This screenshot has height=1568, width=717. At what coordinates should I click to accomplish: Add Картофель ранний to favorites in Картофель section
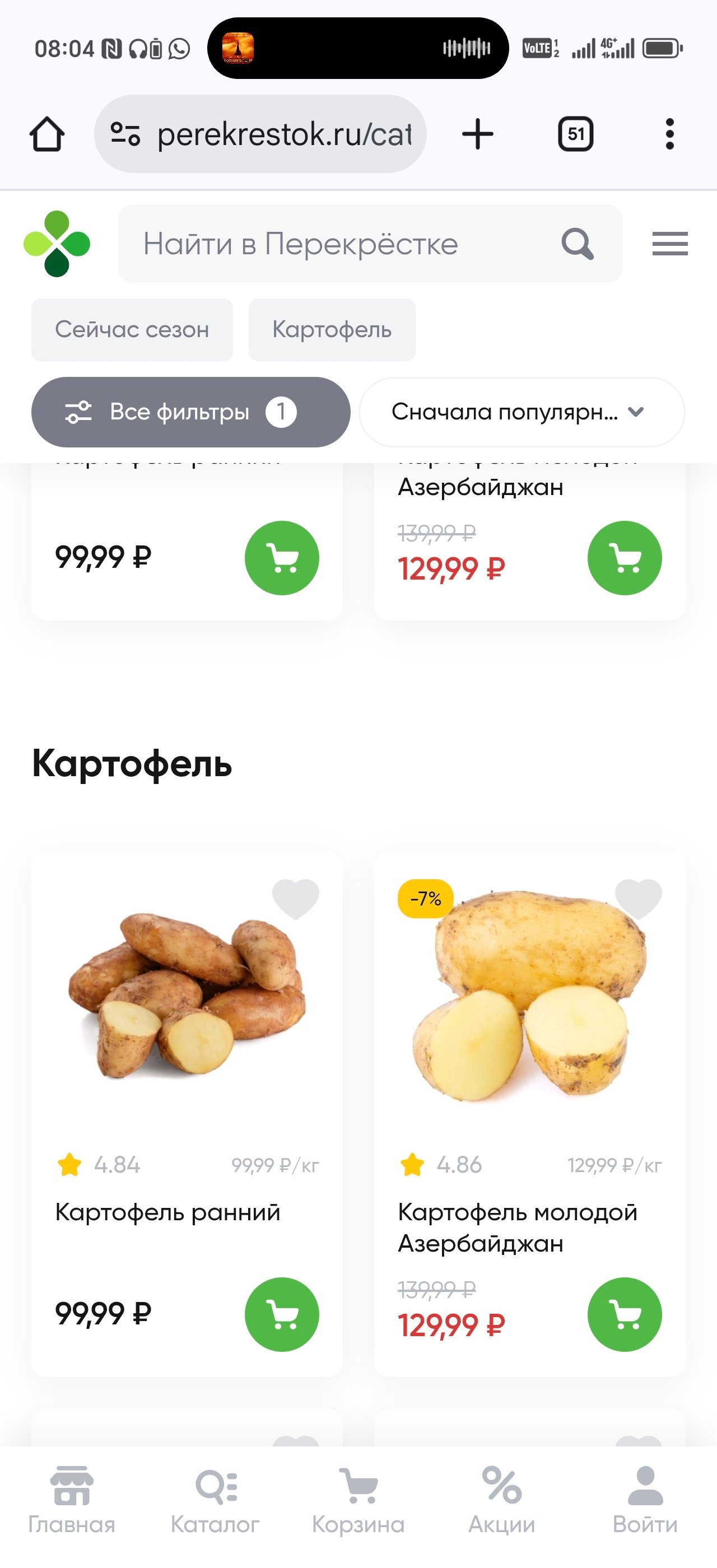pyautogui.click(x=295, y=898)
